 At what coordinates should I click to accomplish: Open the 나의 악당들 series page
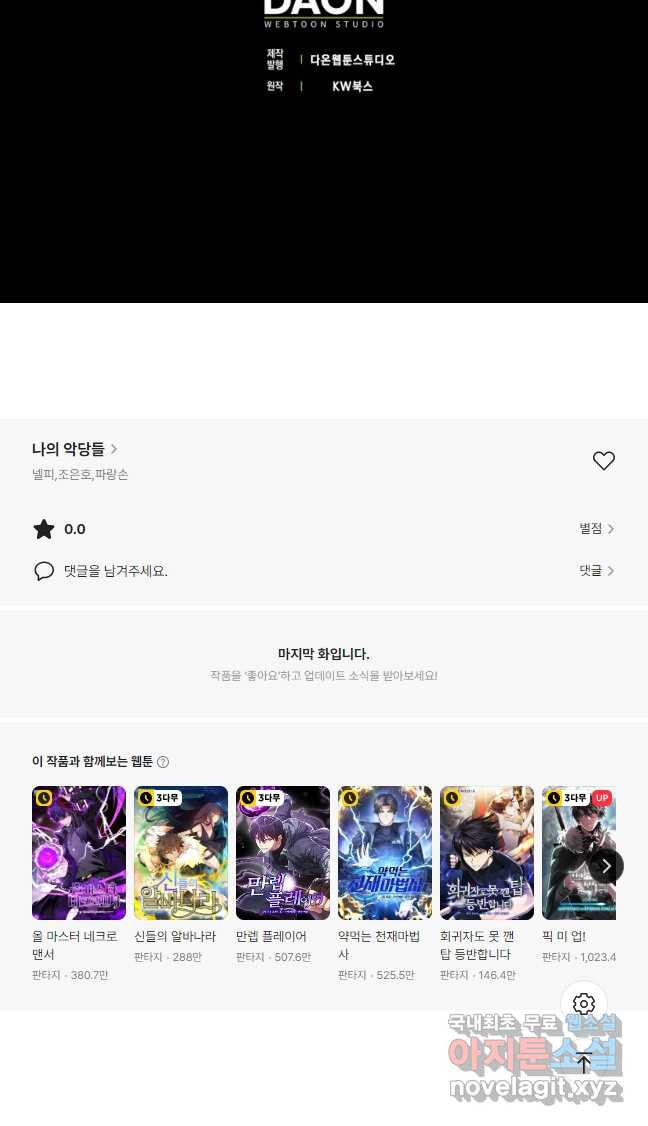75,450
